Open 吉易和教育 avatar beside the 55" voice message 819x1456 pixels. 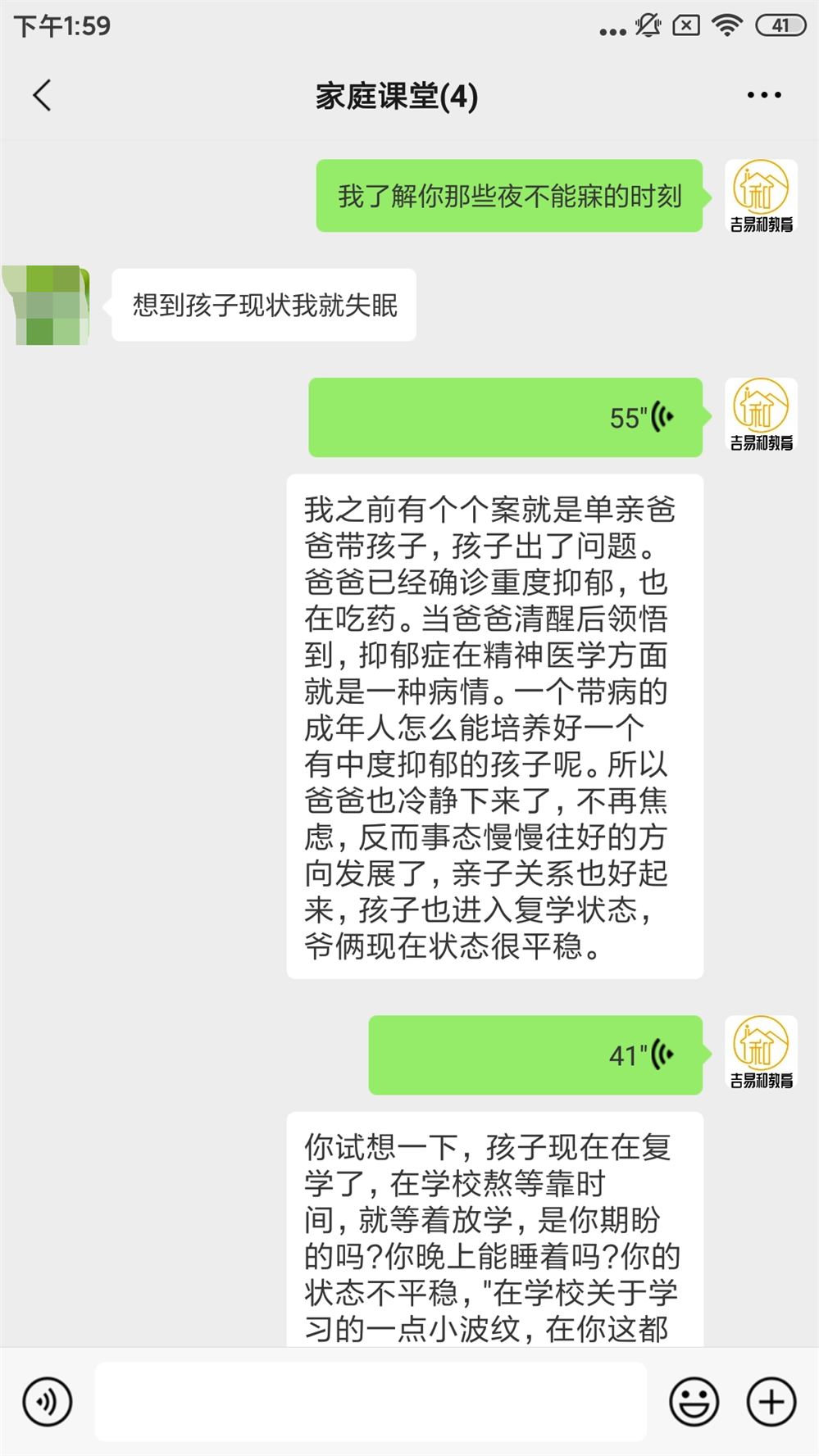[761, 415]
